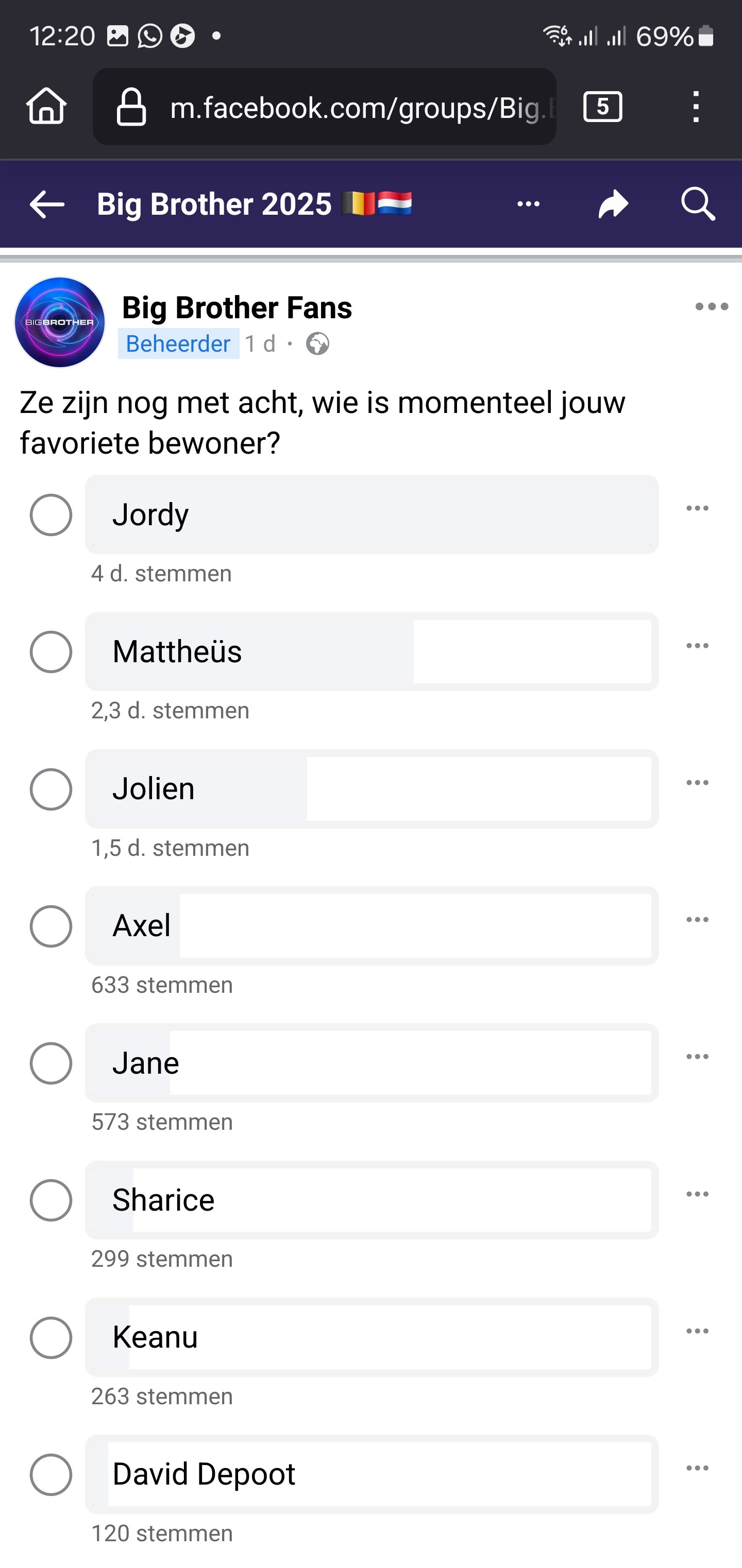Select the Sharice poll option
This screenshot has height=1568, width=742.
(51, 1200)
